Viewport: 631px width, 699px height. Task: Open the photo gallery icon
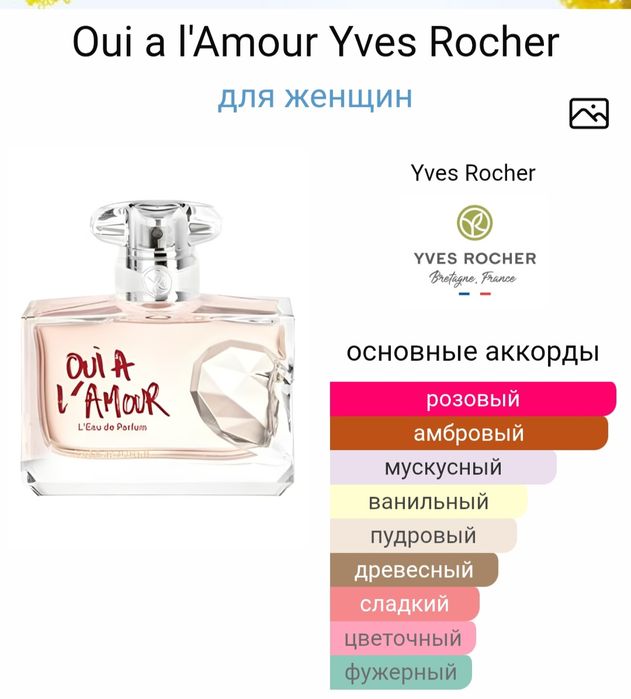click(588, 114)
